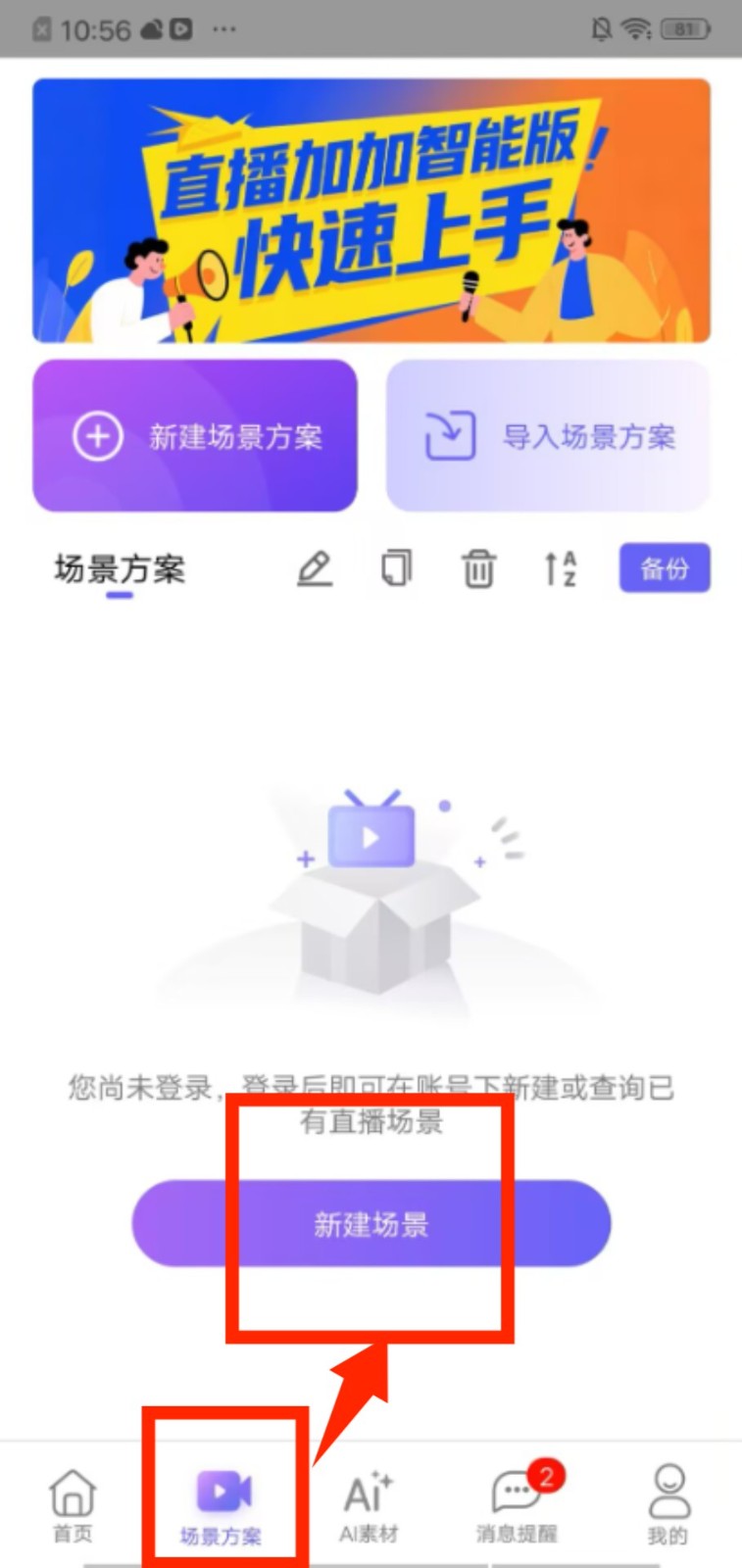Tap the pencil edit icon

point(315,568)
